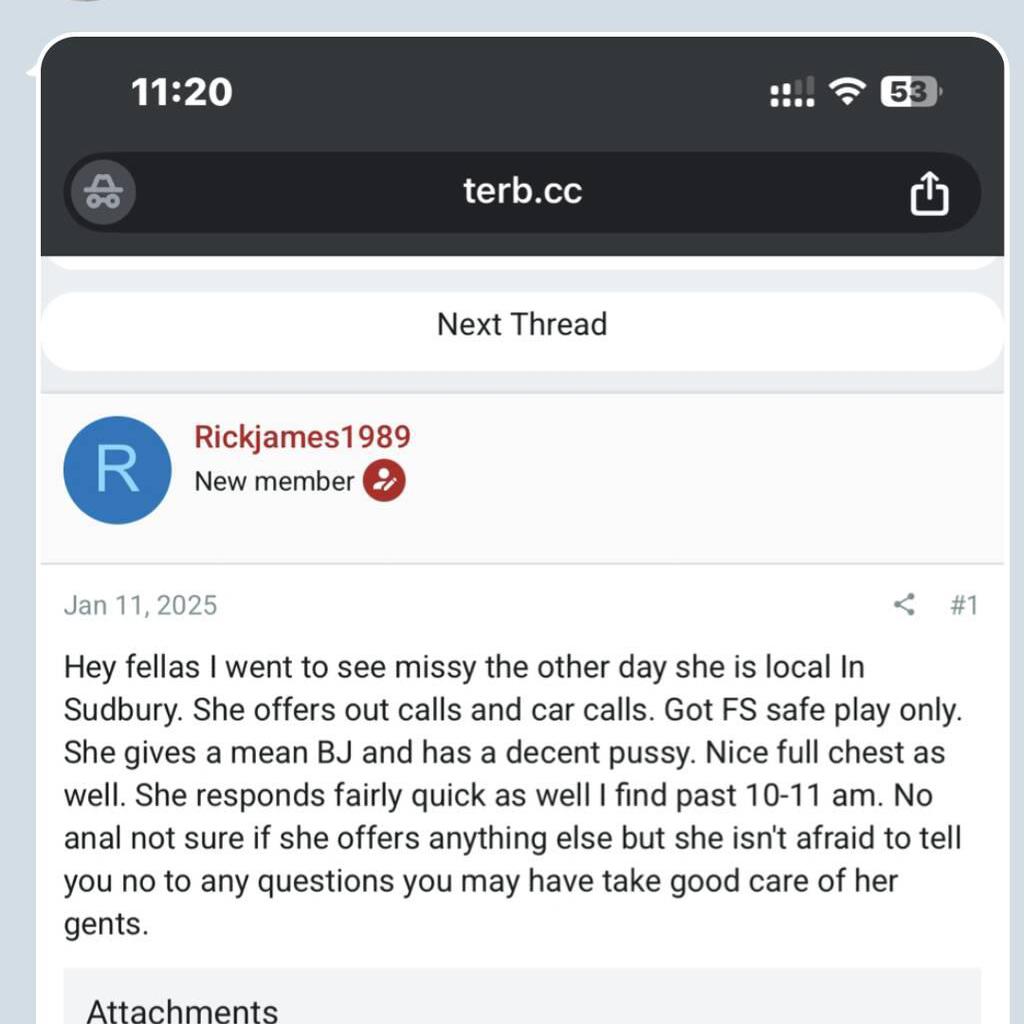Open Rickjames1989's profile link
Image resolution: width=1024 pixels, height=1024 pixels.
302,437
